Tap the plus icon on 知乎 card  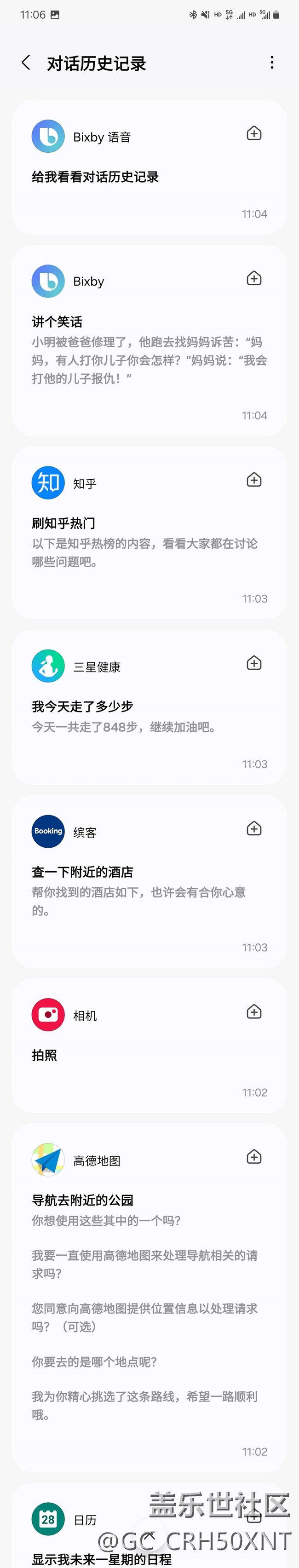click(x=254, y=480)
